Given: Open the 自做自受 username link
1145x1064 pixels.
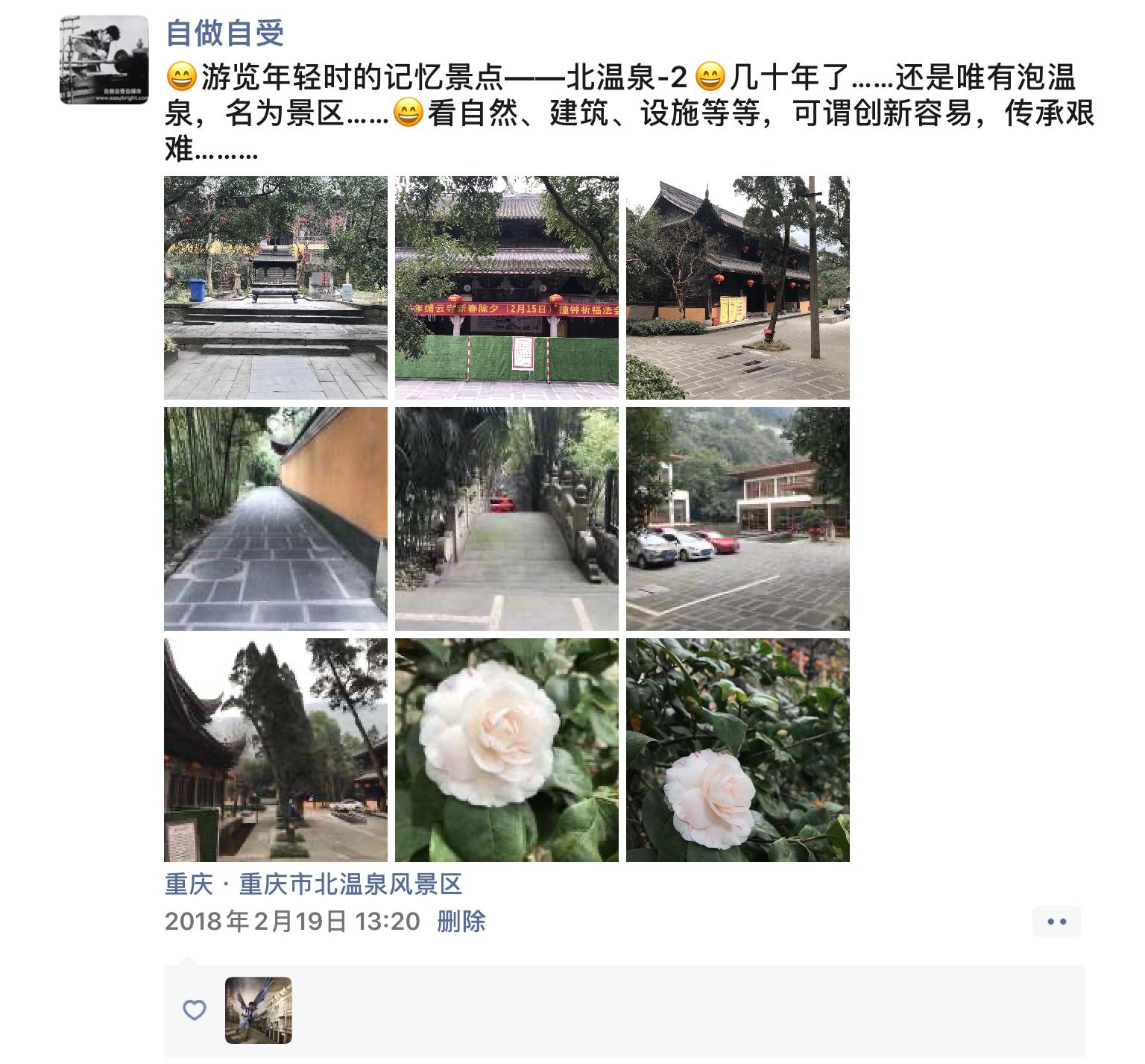Looking at the screenshot, I should tap(224, 33).
